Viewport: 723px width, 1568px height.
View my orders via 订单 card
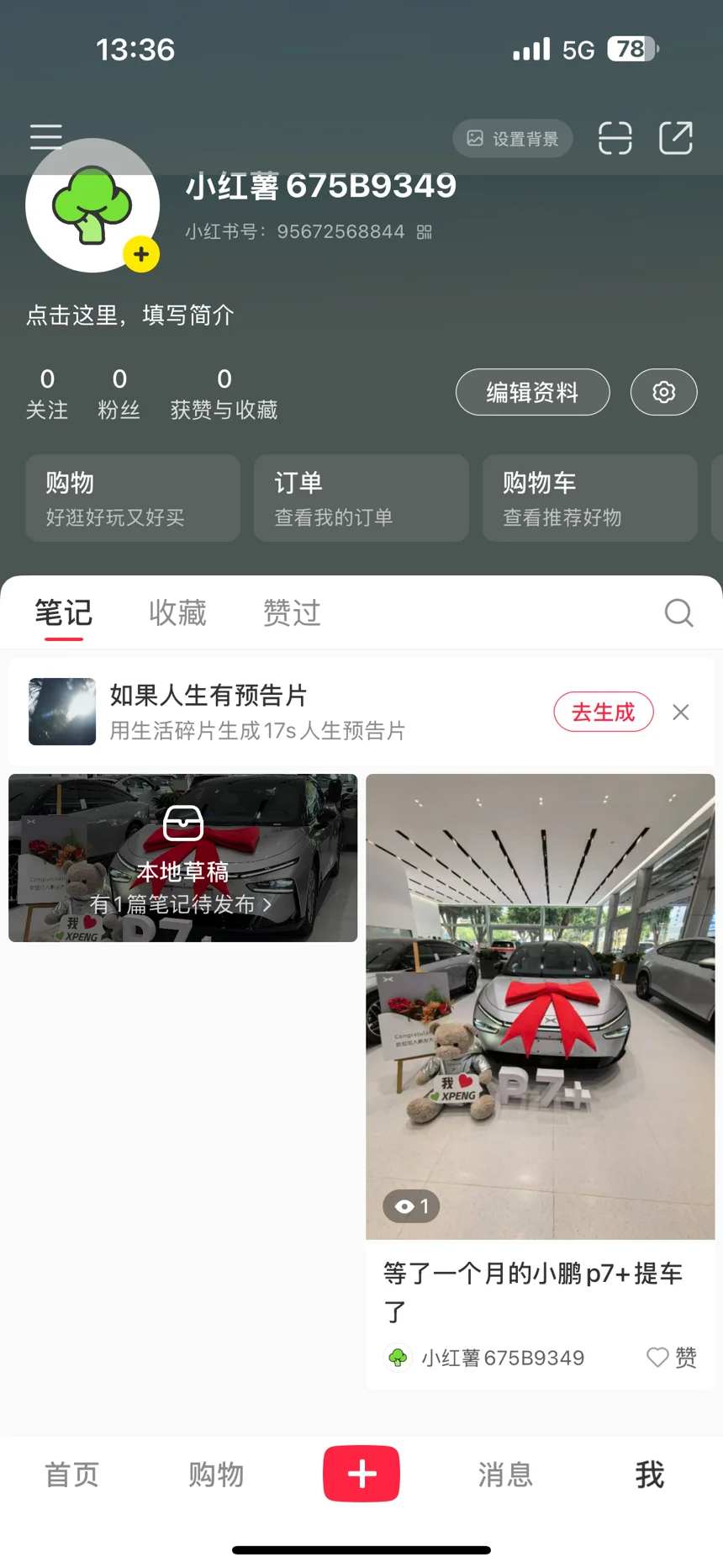coord(361,498)
